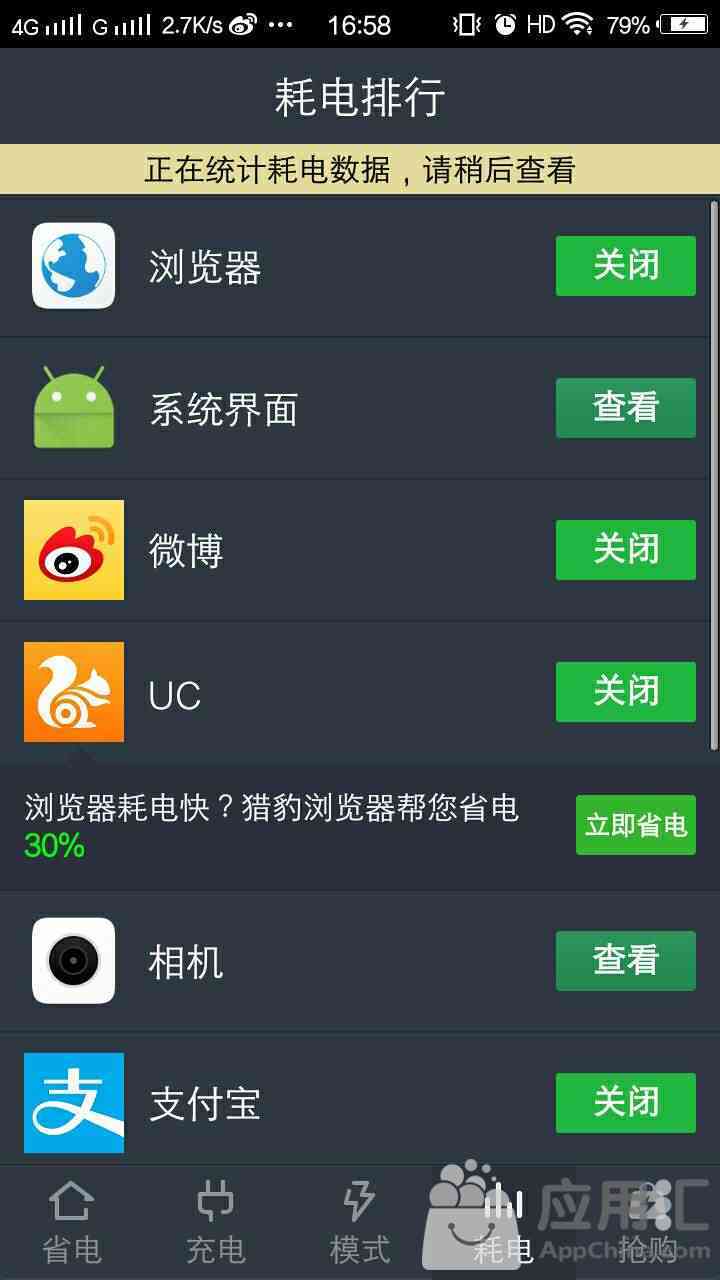This screenshot has height=1280, width=720.
Task: View details for 相机
Action: click(626, 961)
